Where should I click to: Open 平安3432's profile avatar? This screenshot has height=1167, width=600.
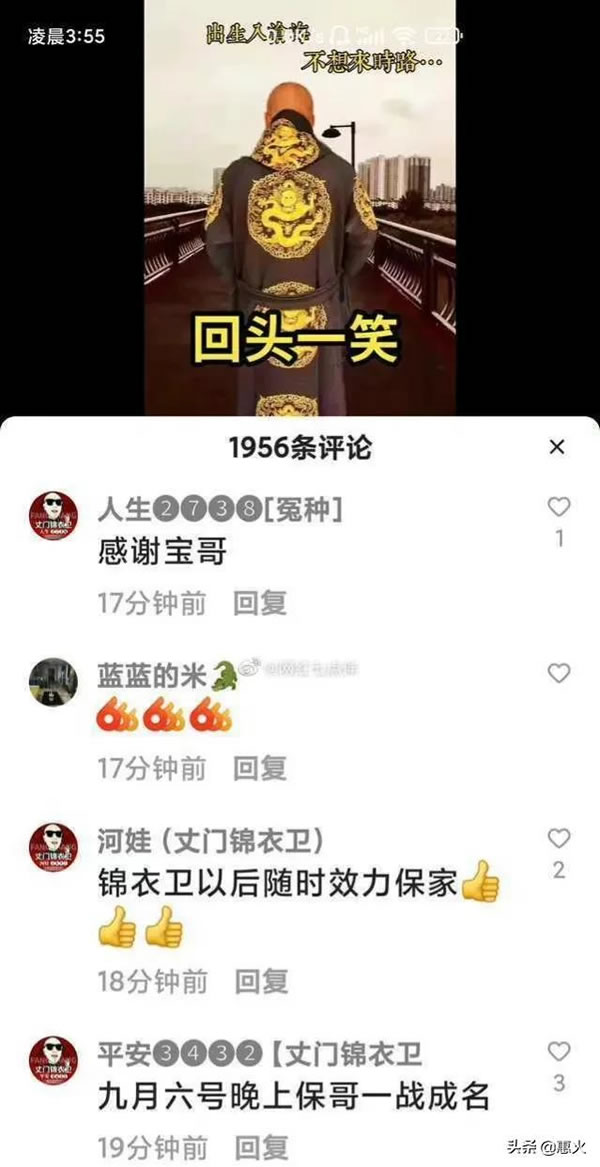(x=53, y=1061)
